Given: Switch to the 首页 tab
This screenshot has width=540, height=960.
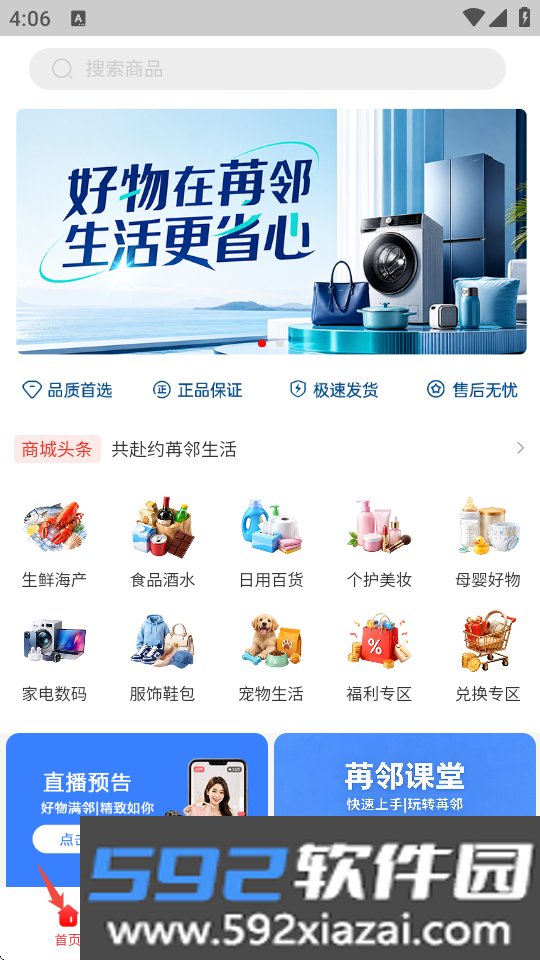Looking at the screenshot, I should click(67, 925).
